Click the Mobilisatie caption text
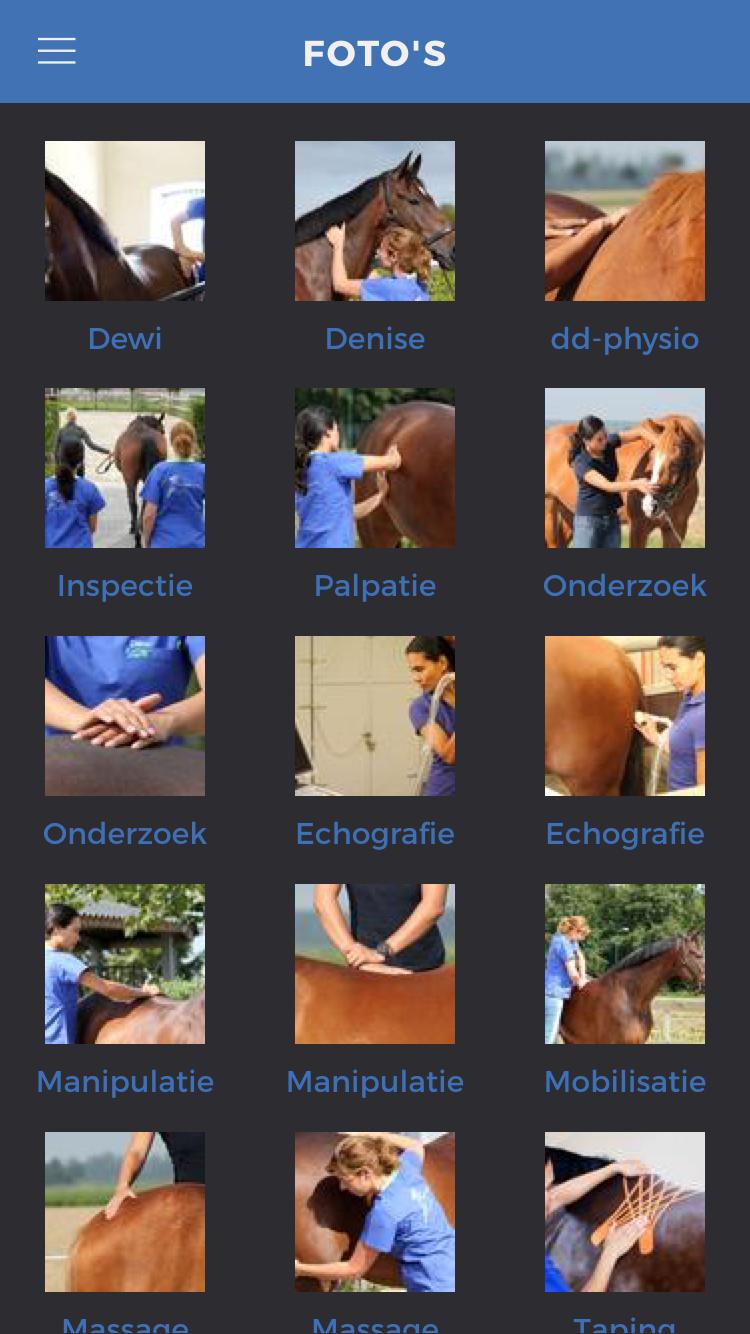750x1334 pixels. (x=624, y=1081)
